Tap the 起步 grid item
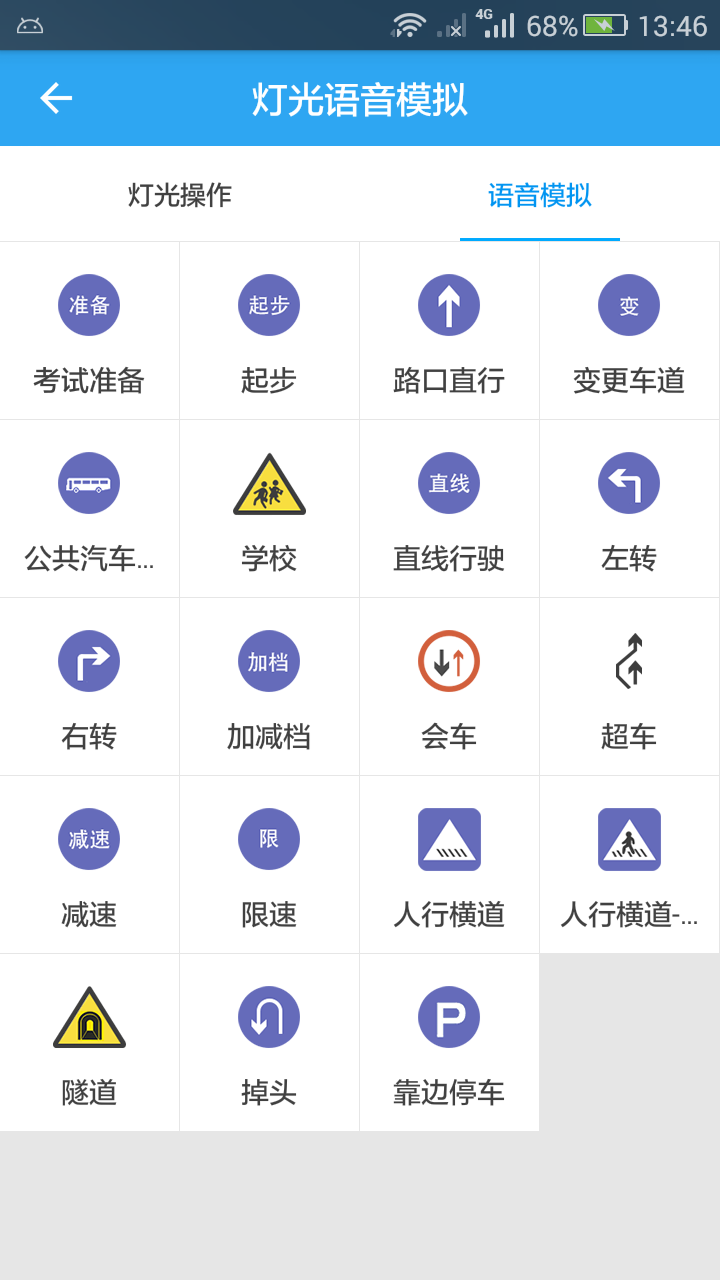Screen dimensions: 720x1280 pos(269,330)
